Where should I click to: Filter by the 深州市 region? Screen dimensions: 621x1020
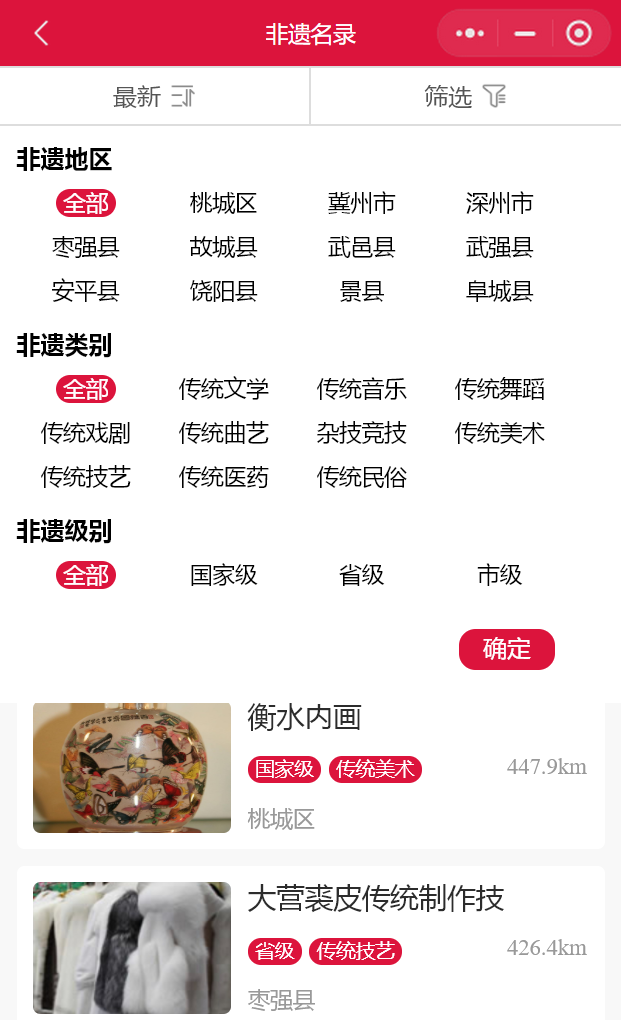pyautogui.click(x=499, y=203)
